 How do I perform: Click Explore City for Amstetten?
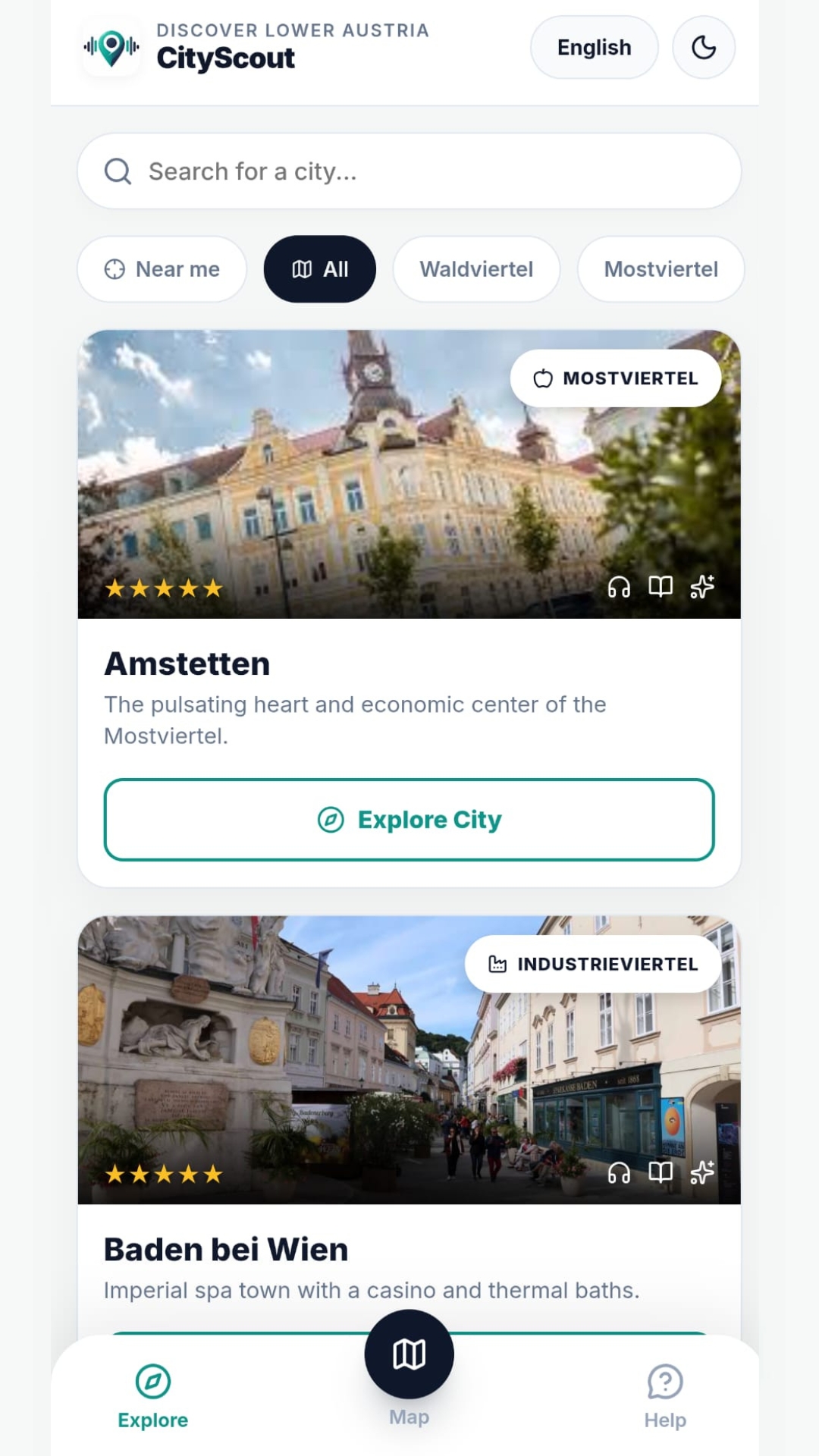point(409,820)
